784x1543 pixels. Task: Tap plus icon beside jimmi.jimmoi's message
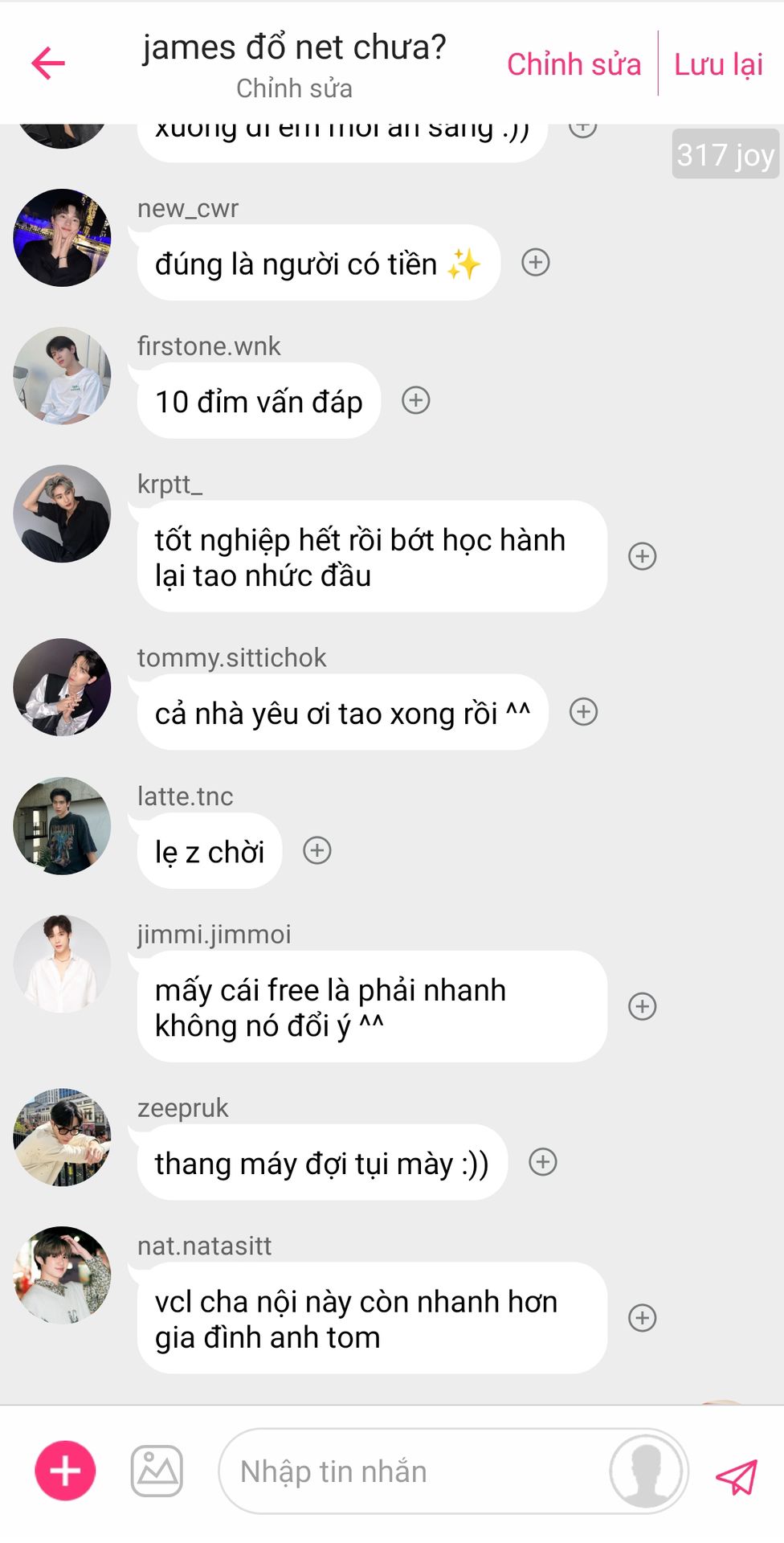(x=642, y=1006)
